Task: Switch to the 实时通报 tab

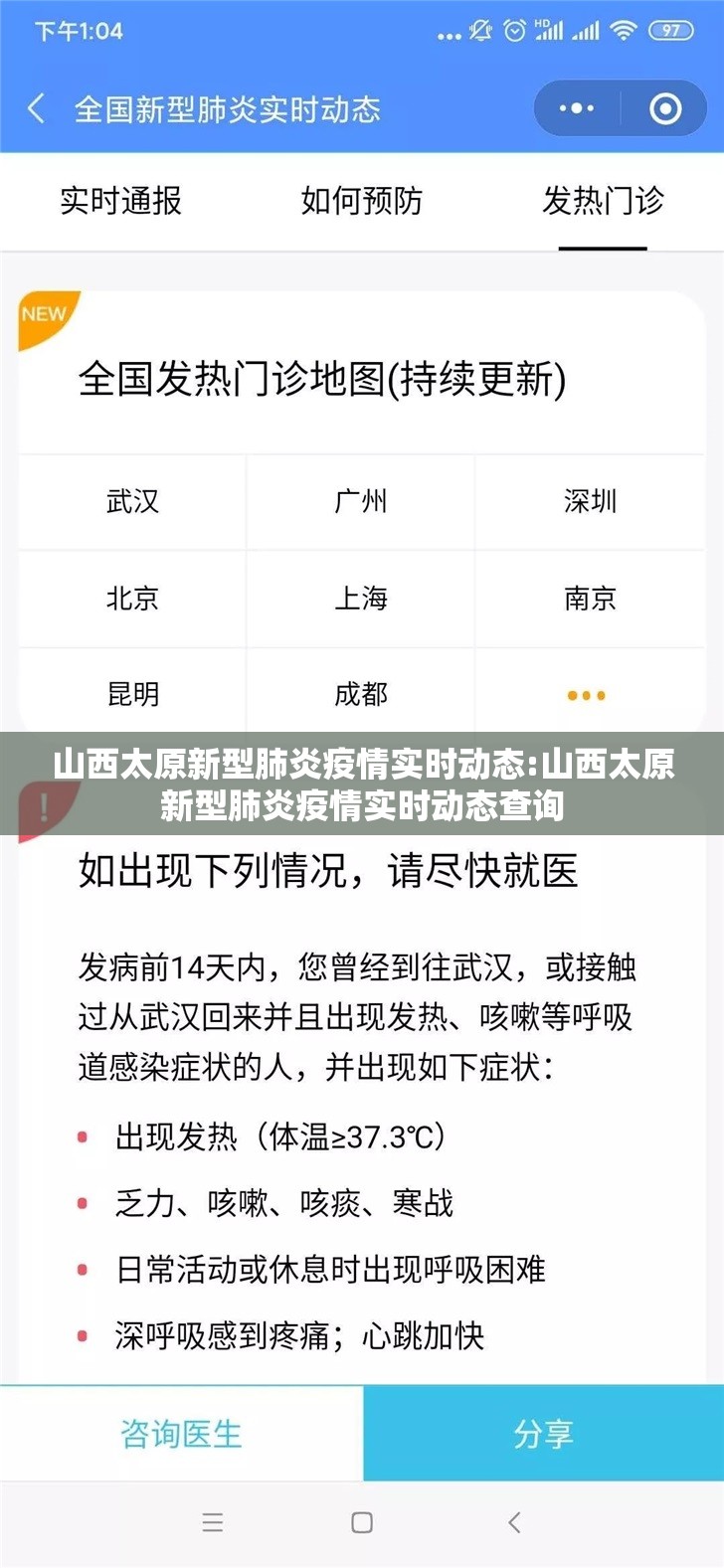Action: coord(120,201)
